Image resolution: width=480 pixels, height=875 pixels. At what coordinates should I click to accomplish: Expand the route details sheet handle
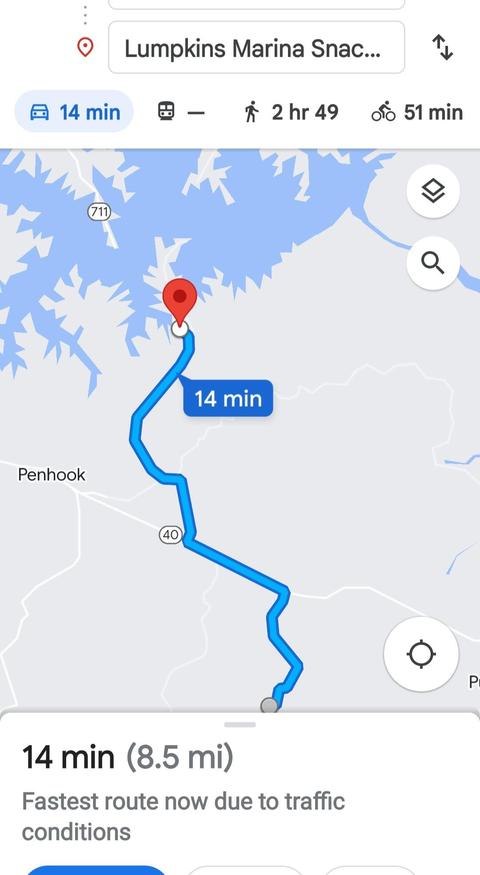coord(240,724)
